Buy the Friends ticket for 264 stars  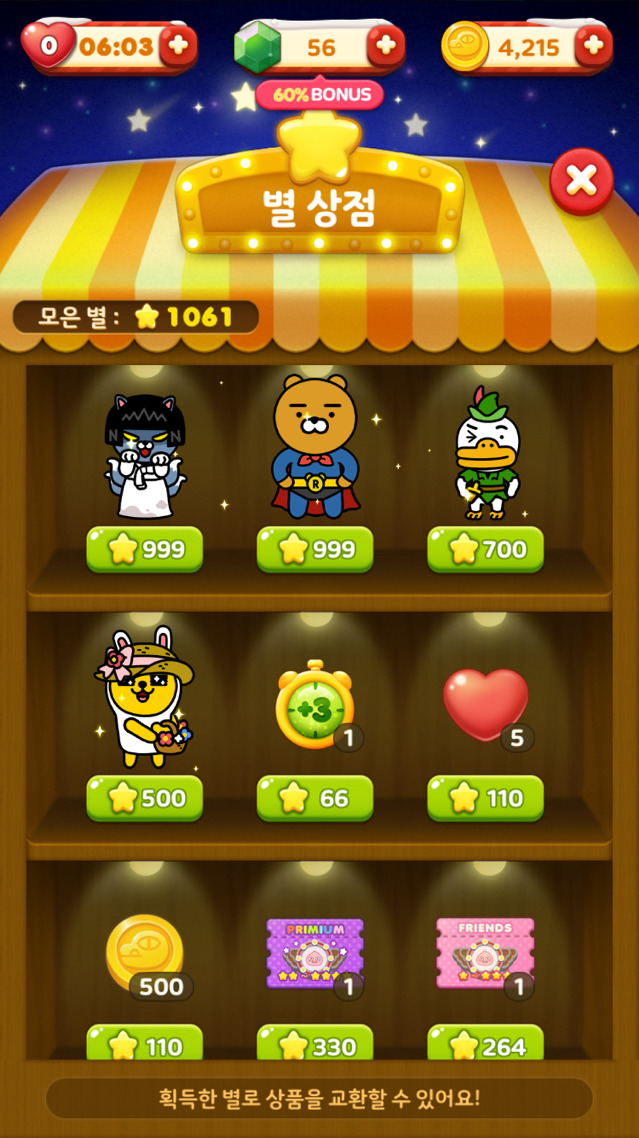coord(485,1044)
